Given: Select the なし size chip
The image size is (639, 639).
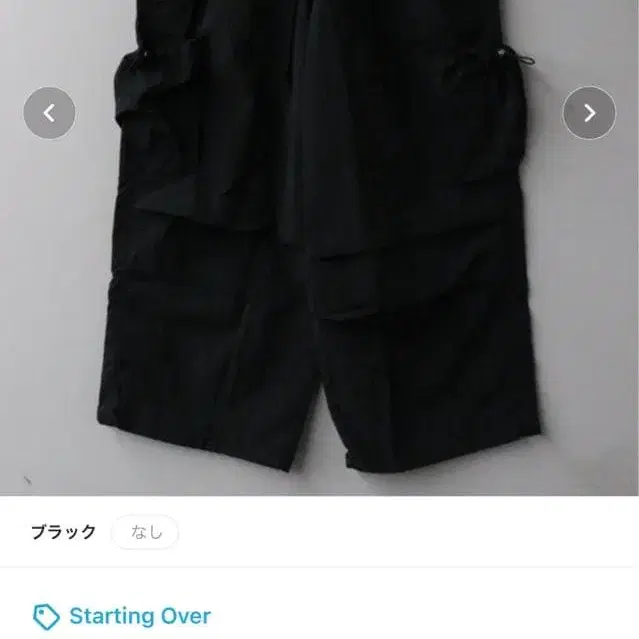Looking at the screenshot, I should pos(145,532).
